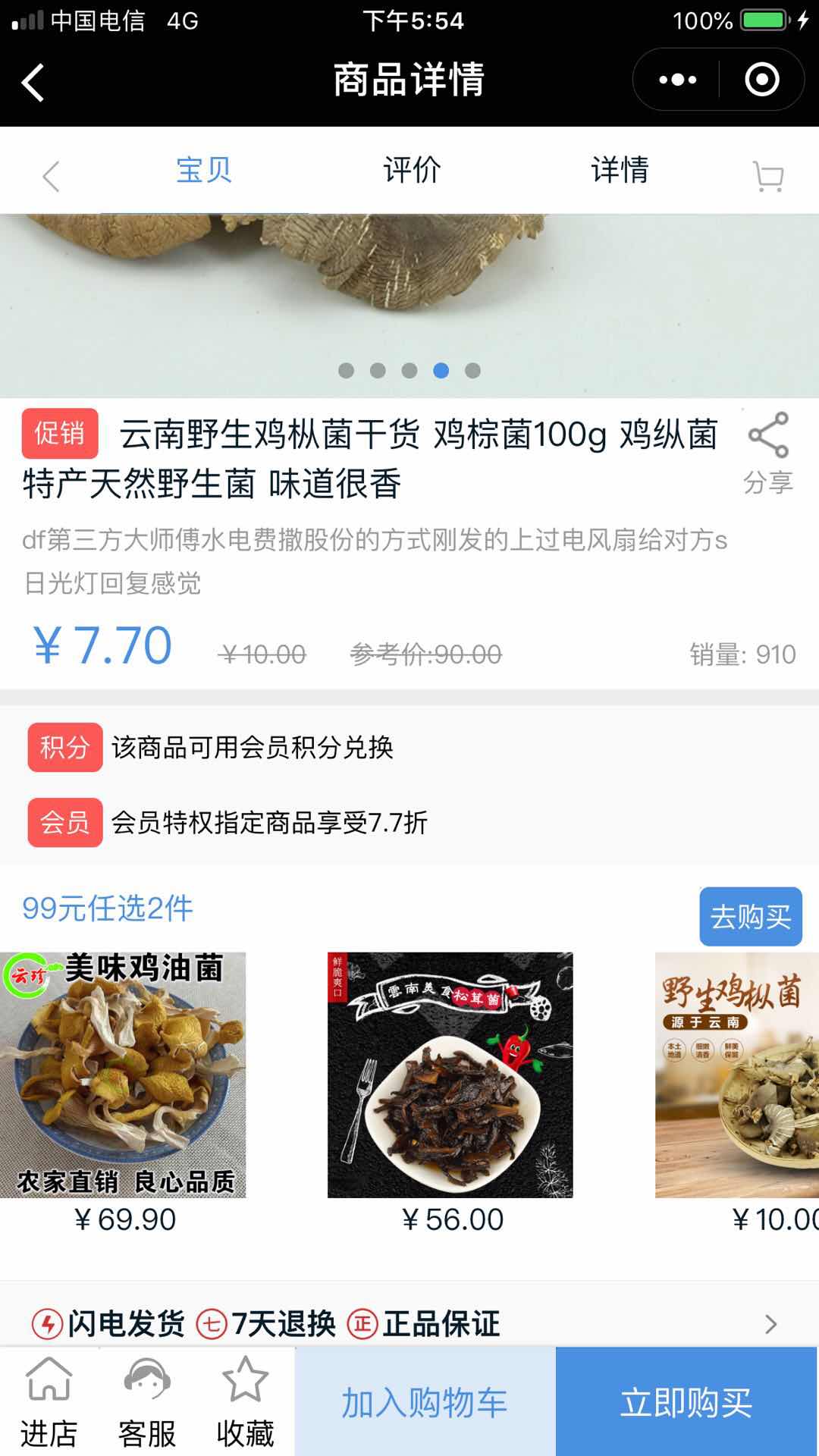Switch to the 详情 tab
Screen dimensions: 819x1456
pos(620,170)
